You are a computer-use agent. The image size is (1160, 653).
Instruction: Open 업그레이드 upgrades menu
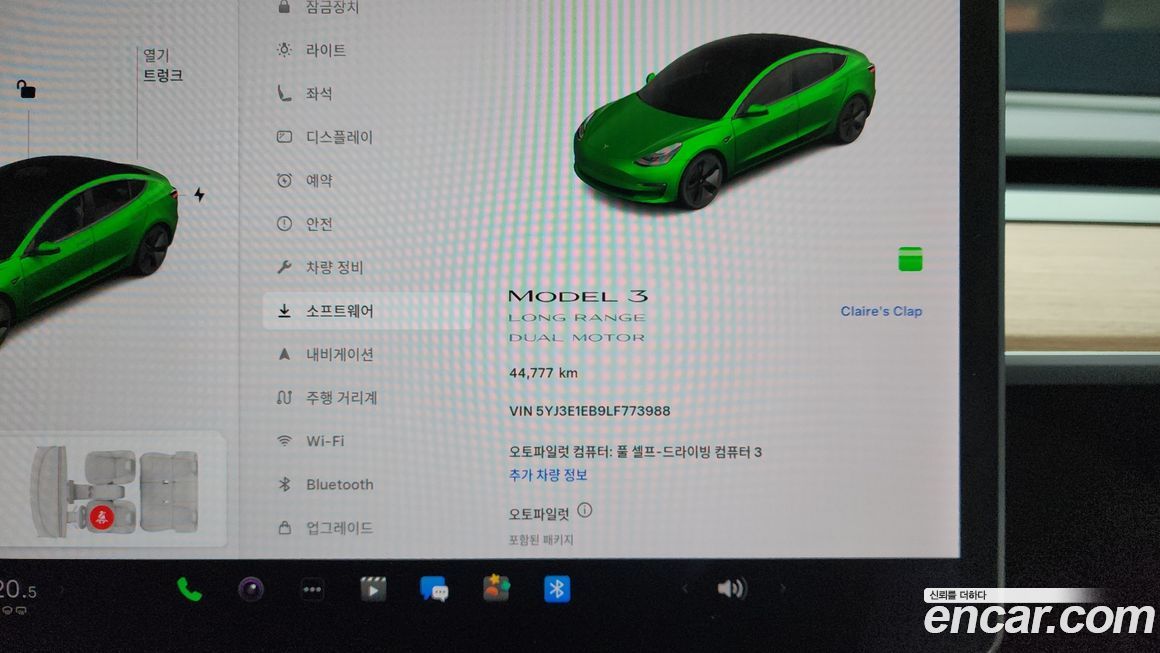[x=339, y=528]
